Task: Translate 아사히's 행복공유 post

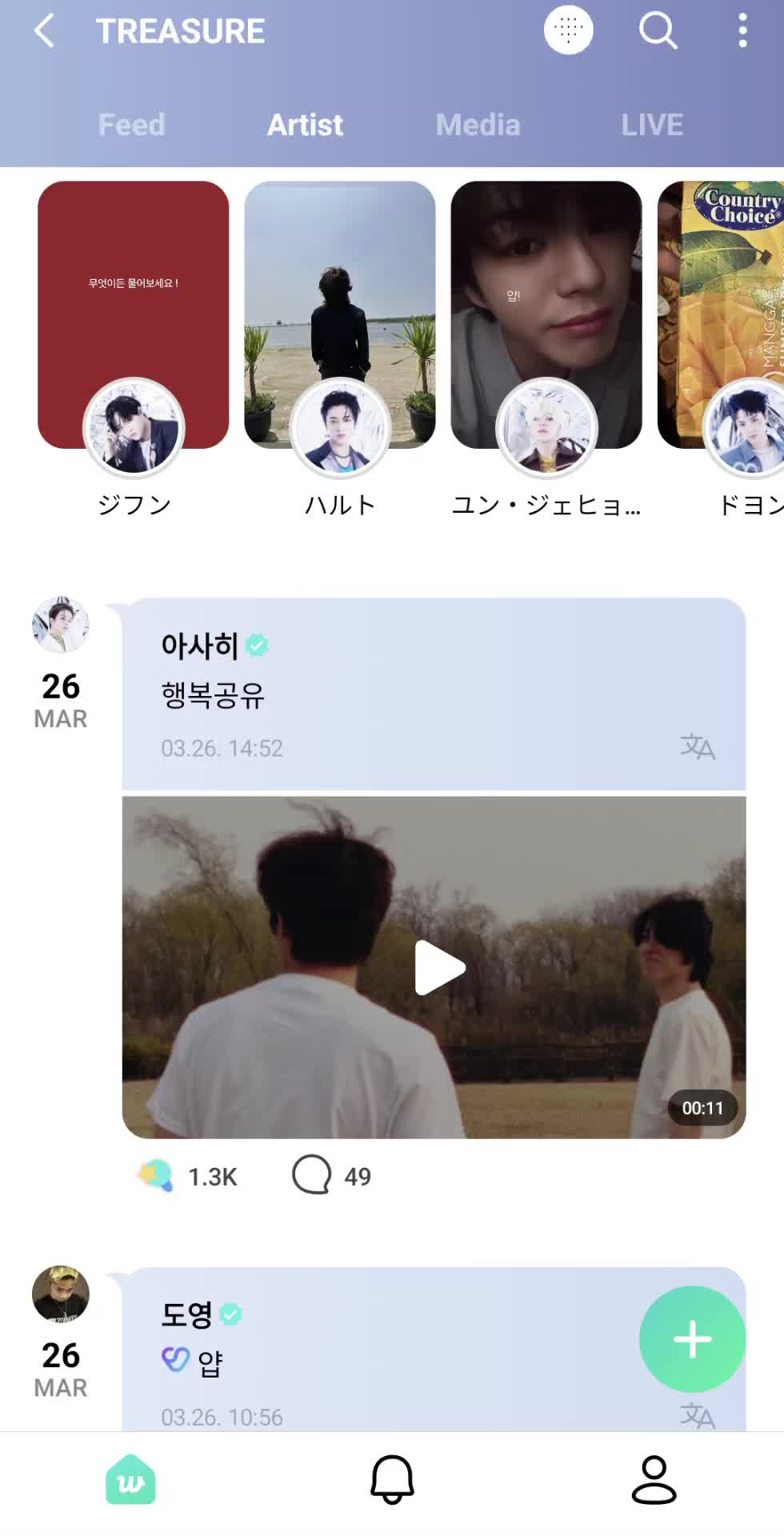Action: click(697, 747)
